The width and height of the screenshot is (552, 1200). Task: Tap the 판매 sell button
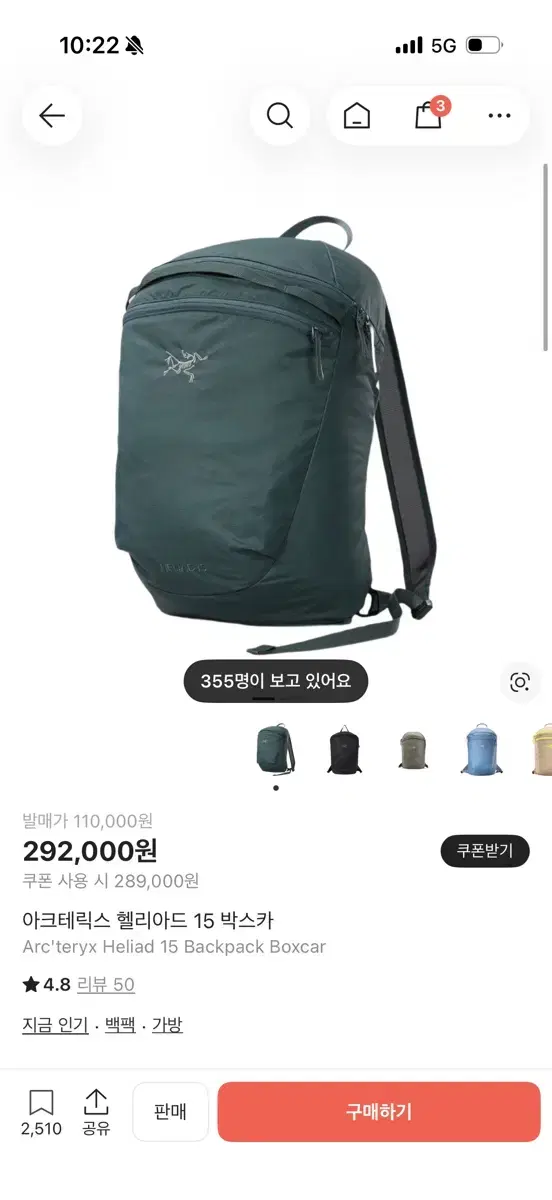(x=170, y=1112)
